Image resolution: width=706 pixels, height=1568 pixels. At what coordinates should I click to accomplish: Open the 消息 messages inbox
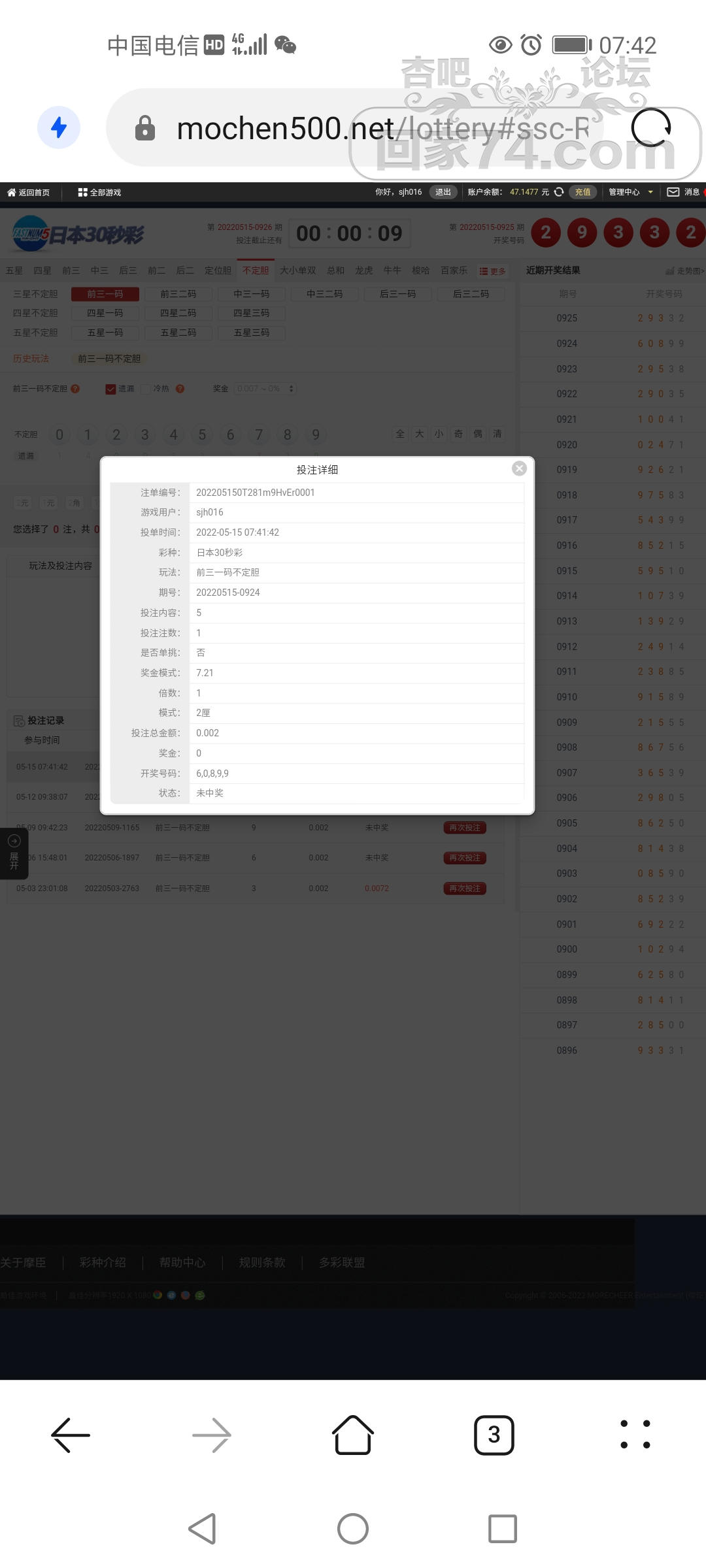pyautogui.click(x=684, y=192)
